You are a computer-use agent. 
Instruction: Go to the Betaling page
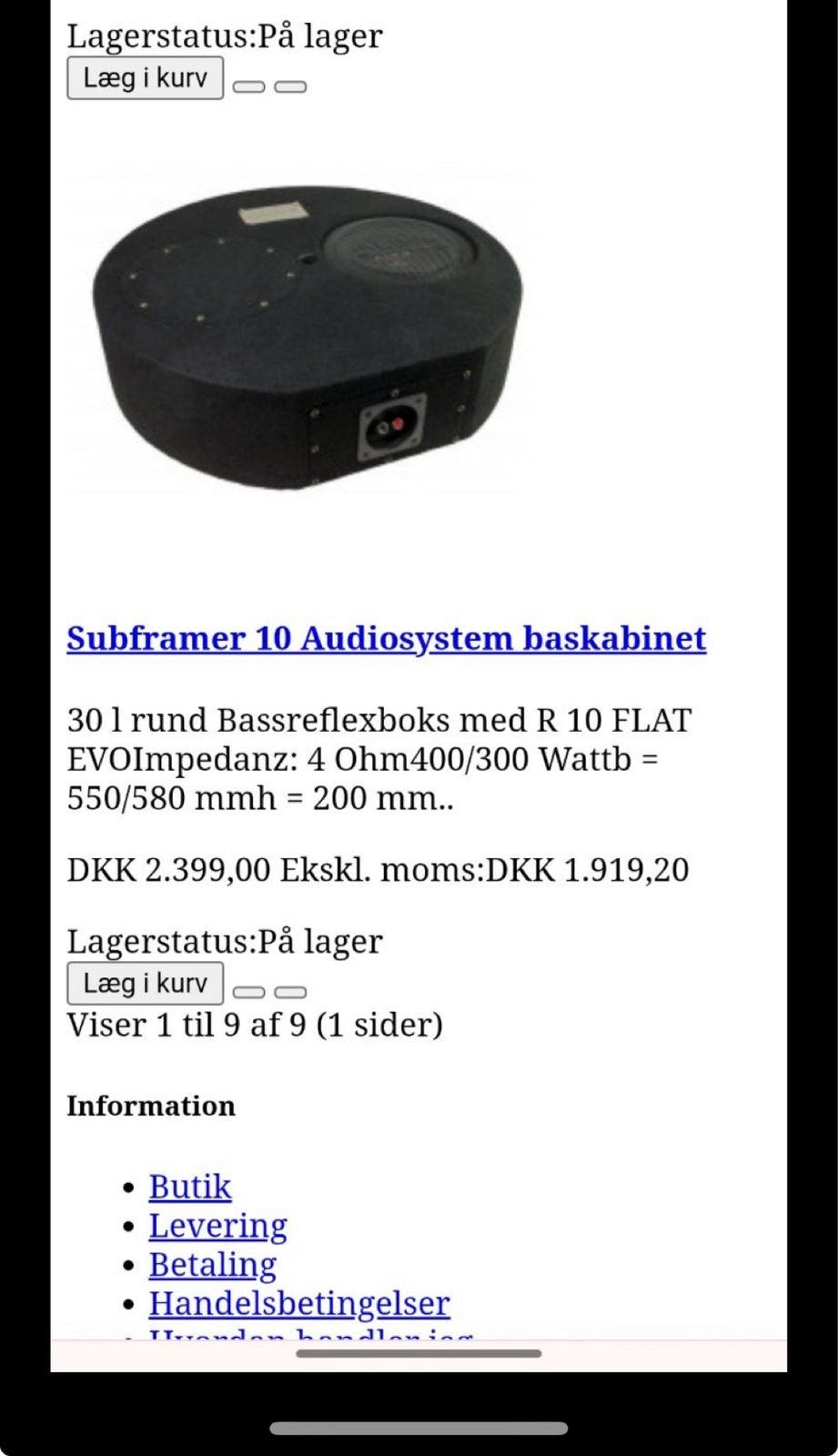click(213, 1265)
